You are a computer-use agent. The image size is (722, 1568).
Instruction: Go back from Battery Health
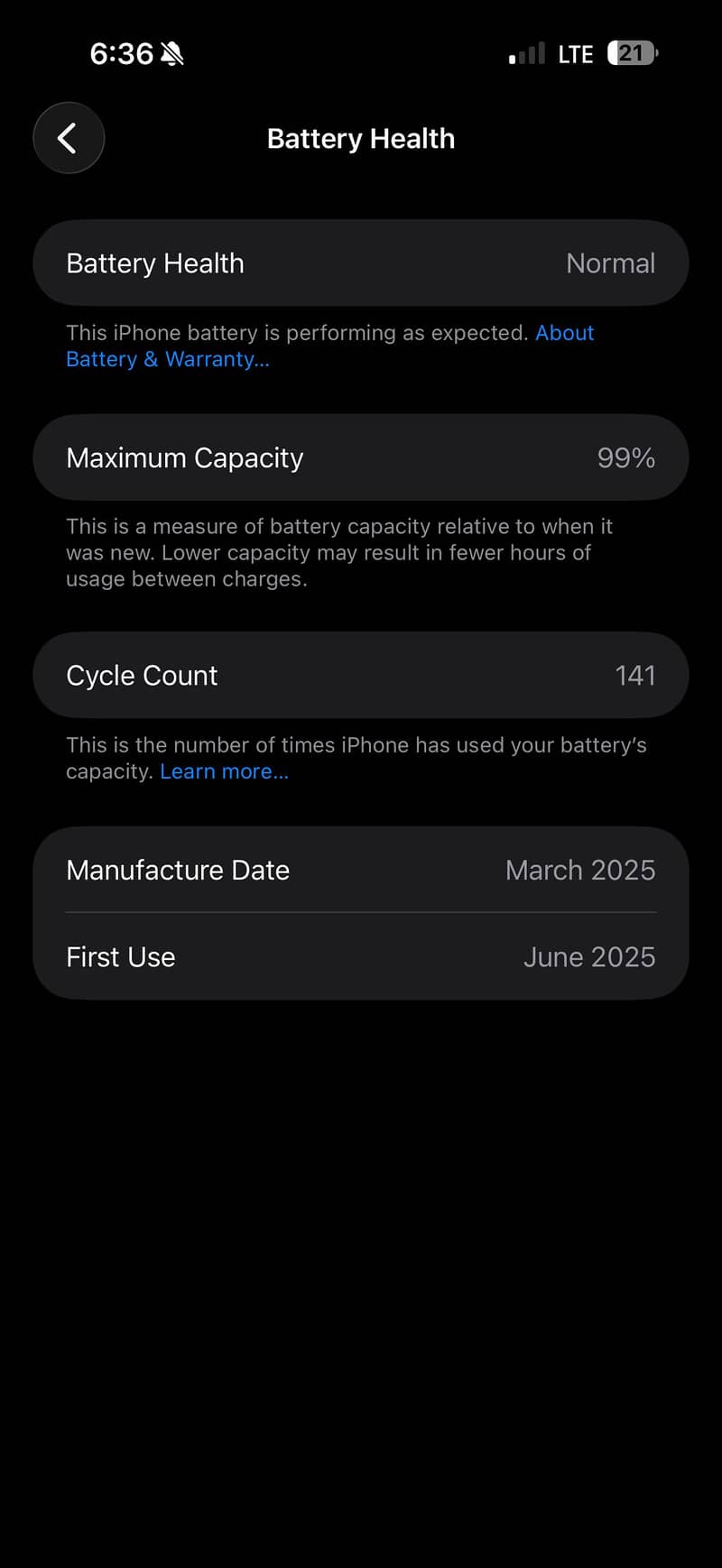pyautogui.click(x=69, y=138)
